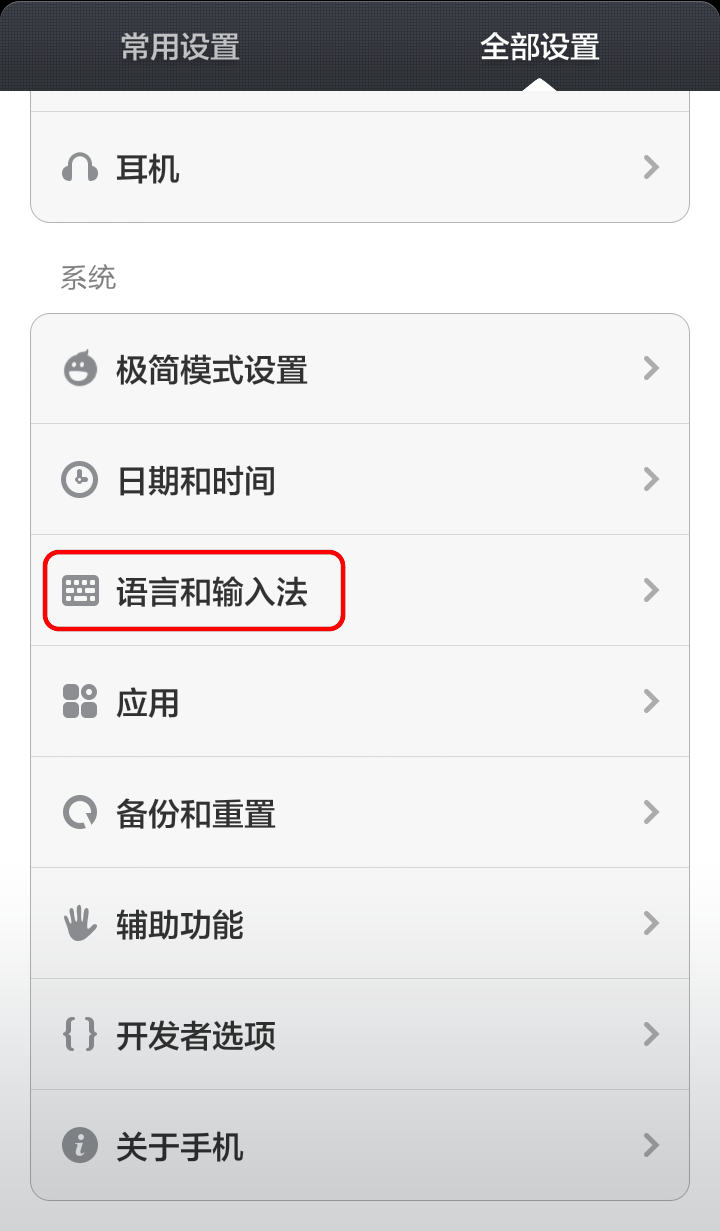Open 开发者选项

(360, 1036)
